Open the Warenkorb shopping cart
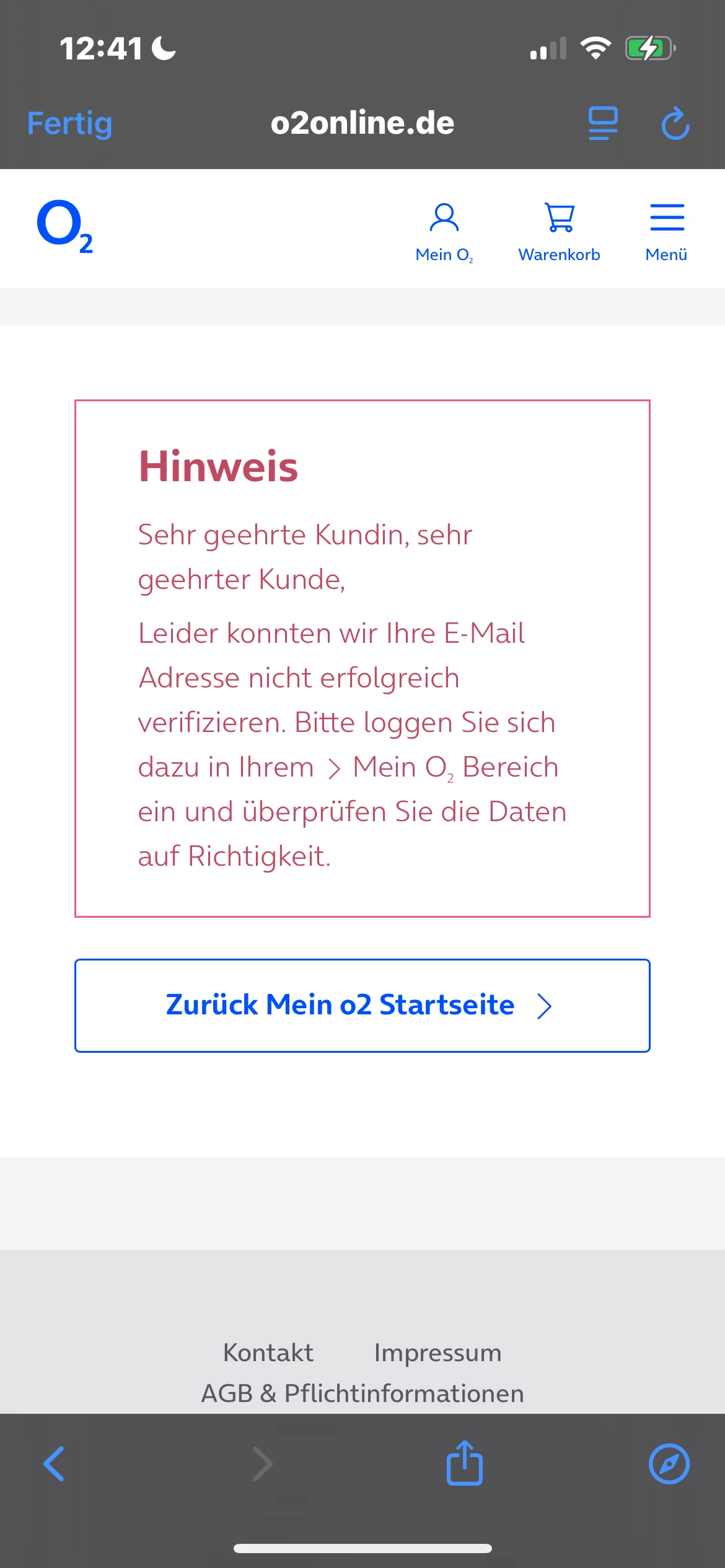The width and height of the screenshot is (725, 1568). (559, 232)
